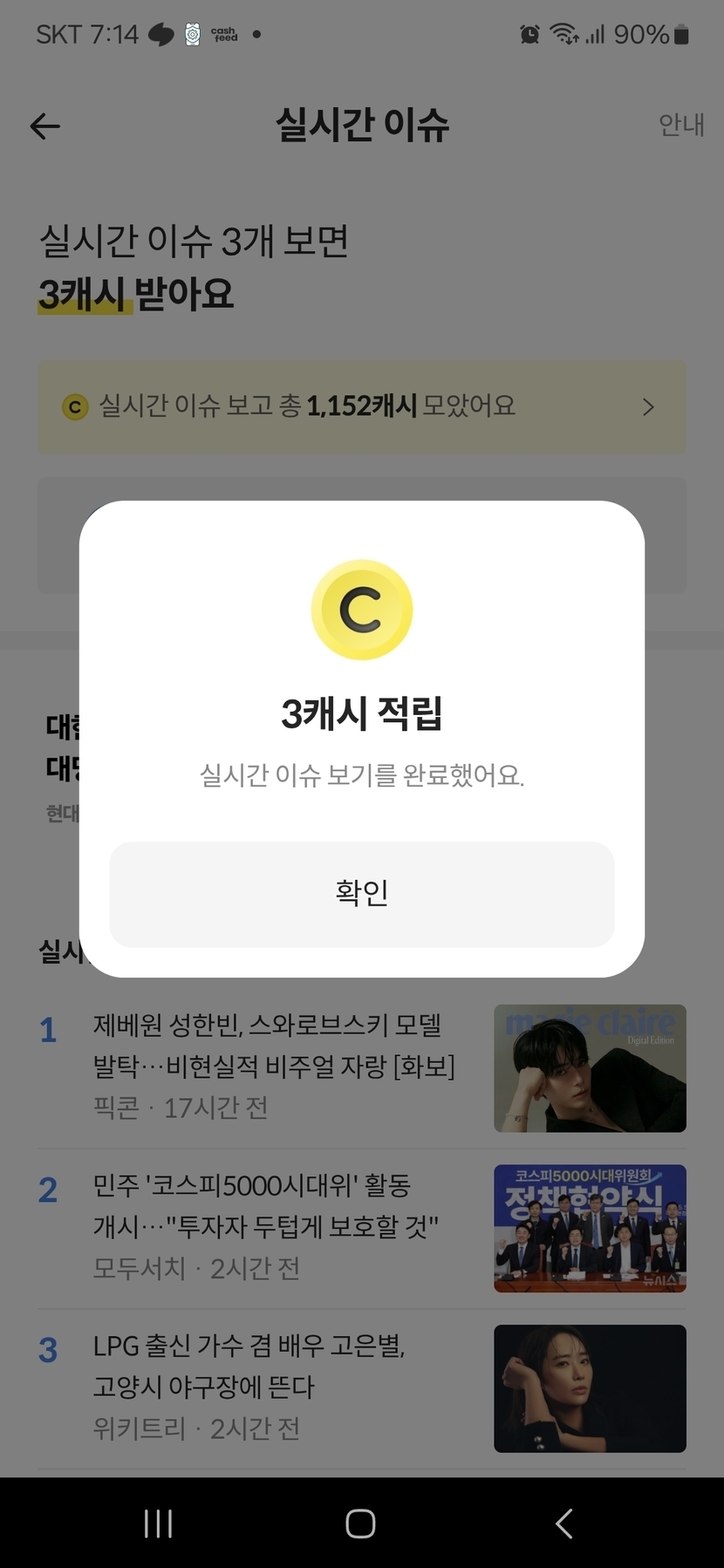Go back with the top-left arrow
Screen dimensions: 724x1568
point(45,126)
